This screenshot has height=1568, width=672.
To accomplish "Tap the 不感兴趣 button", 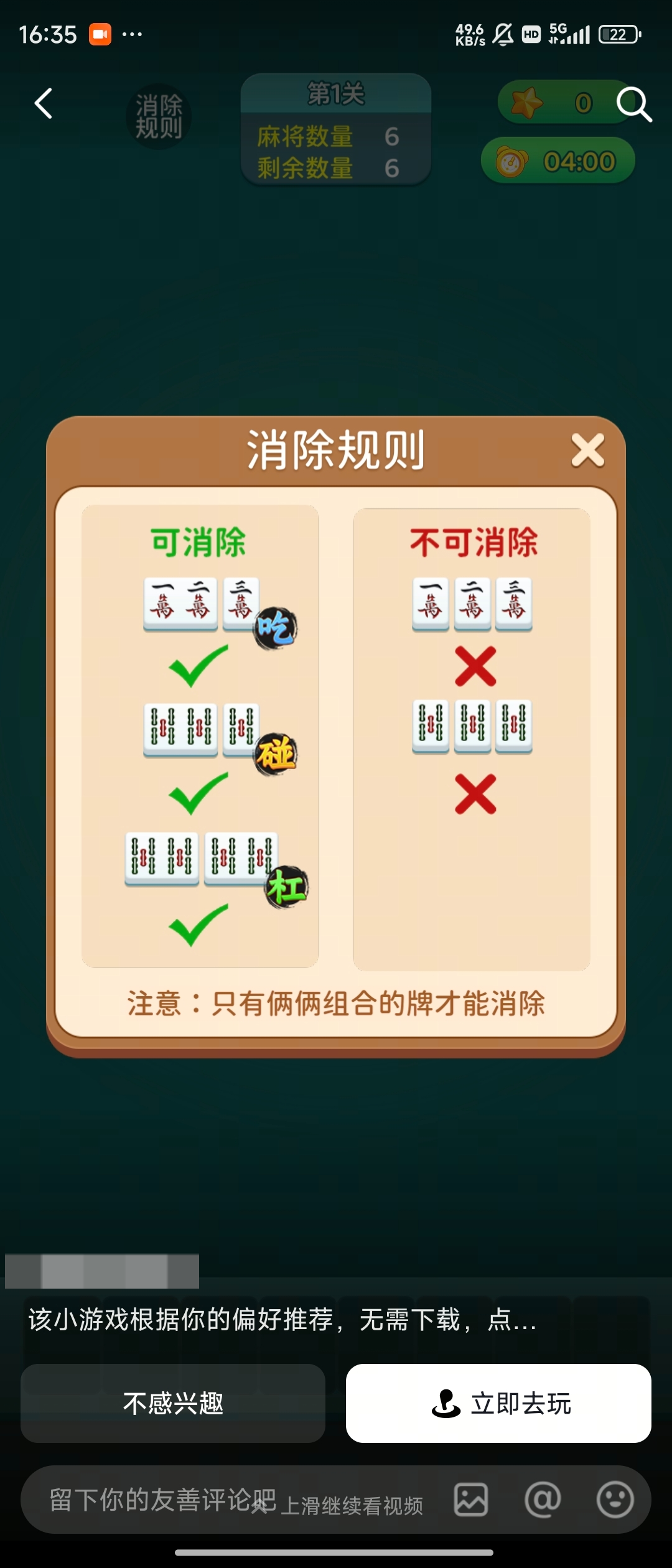I will click(x=173, y=1404).
